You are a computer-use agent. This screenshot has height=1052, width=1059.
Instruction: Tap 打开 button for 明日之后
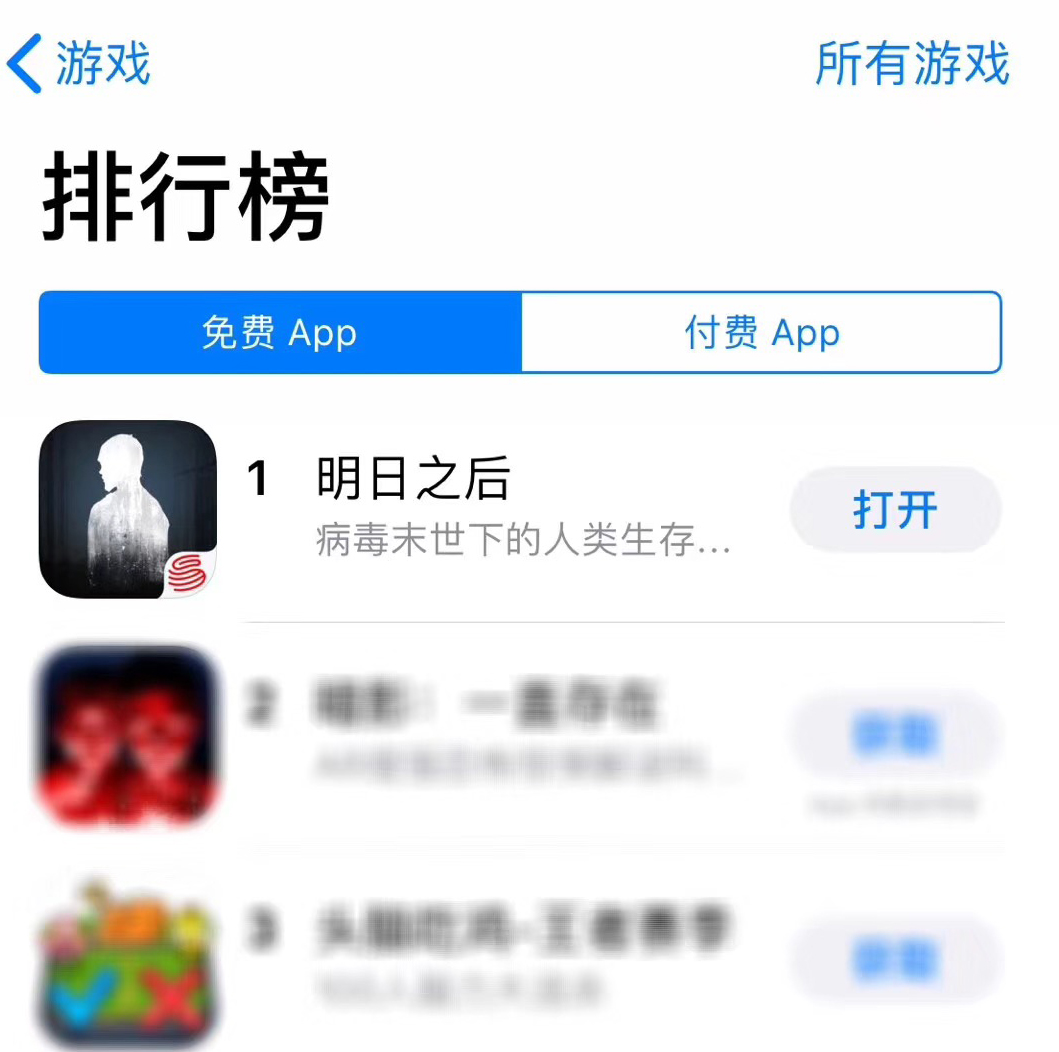[895, 510]
